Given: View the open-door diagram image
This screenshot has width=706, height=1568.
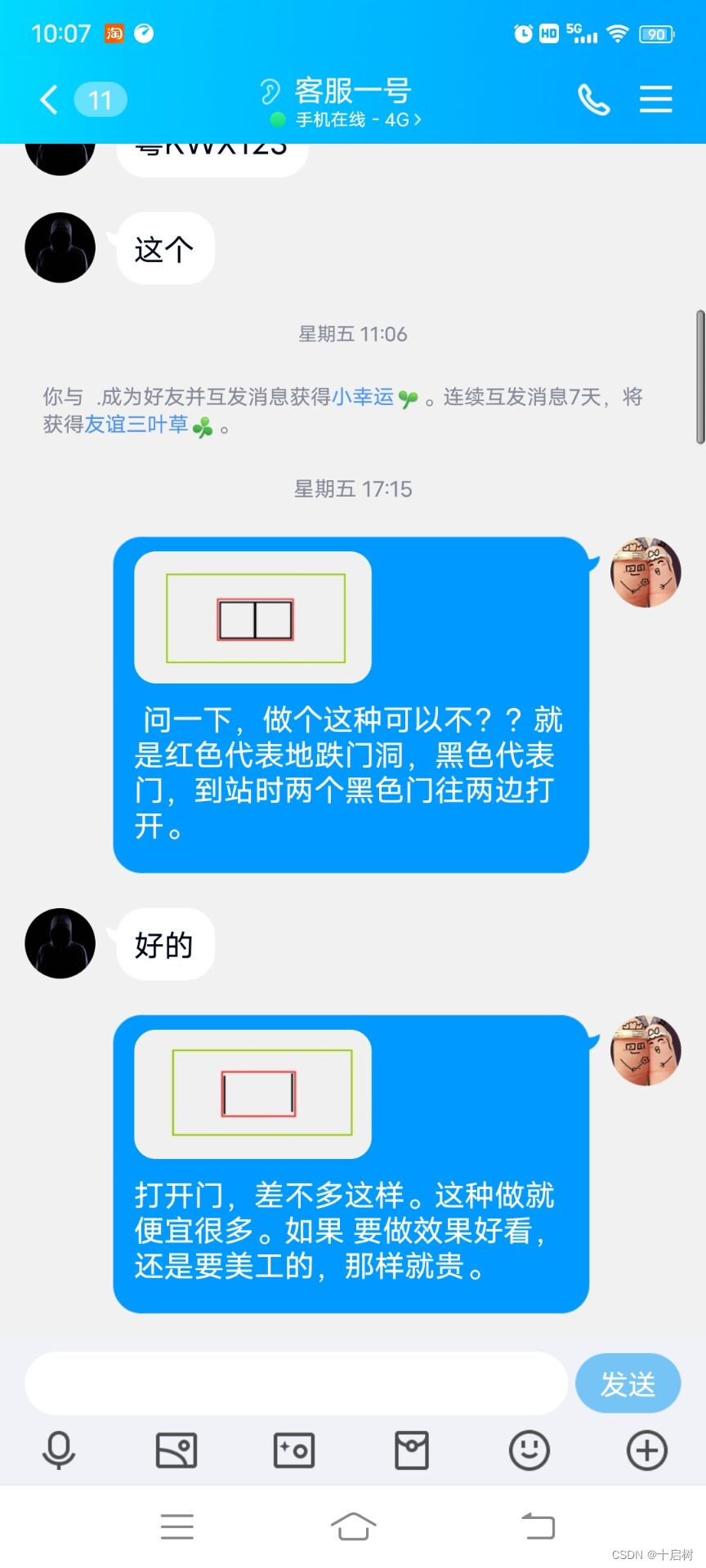Looking at the screenshot, I should tap(252, 1094).
